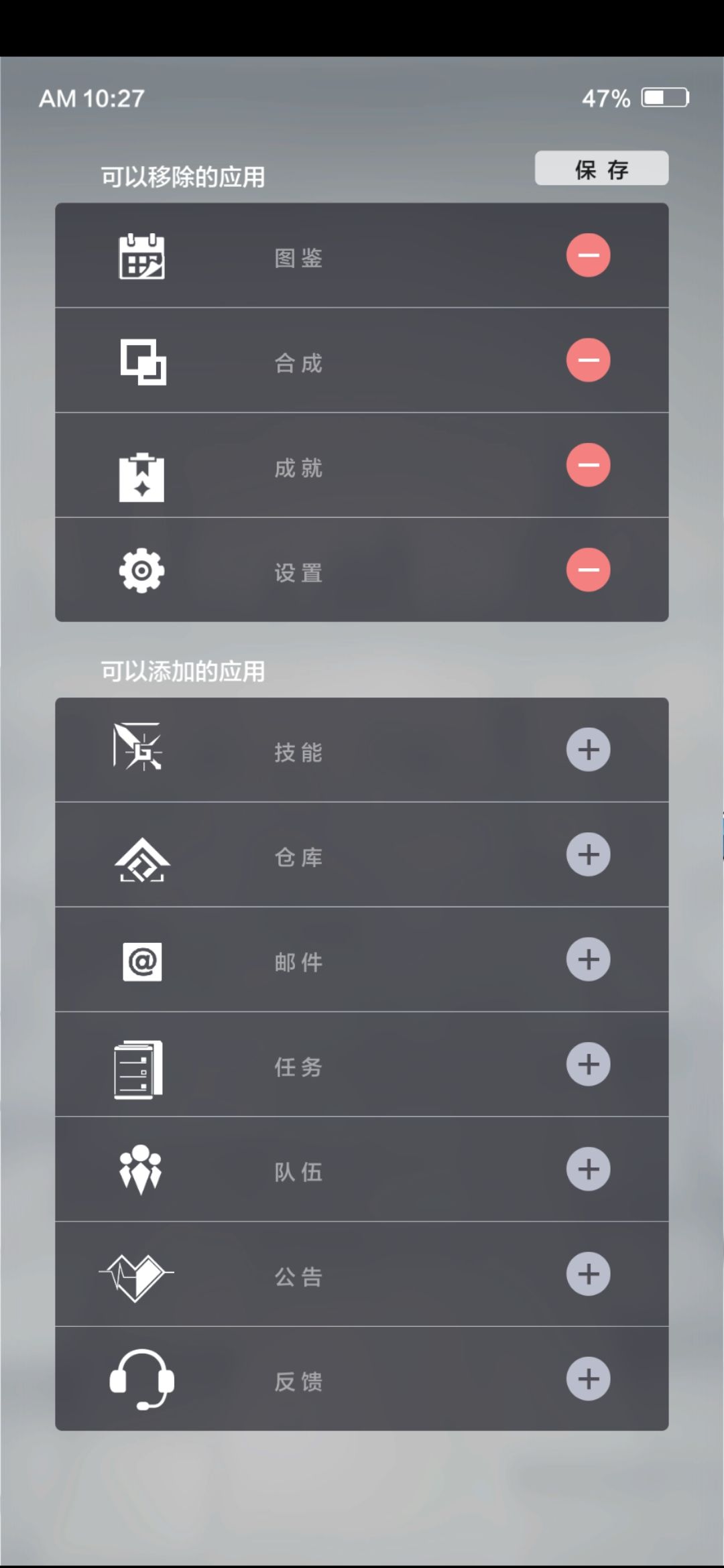Viewport: 724px width, 1568px height.
Task: Select the 设置 gear icon
Action: pyautogui.click(x=141, y=571)
